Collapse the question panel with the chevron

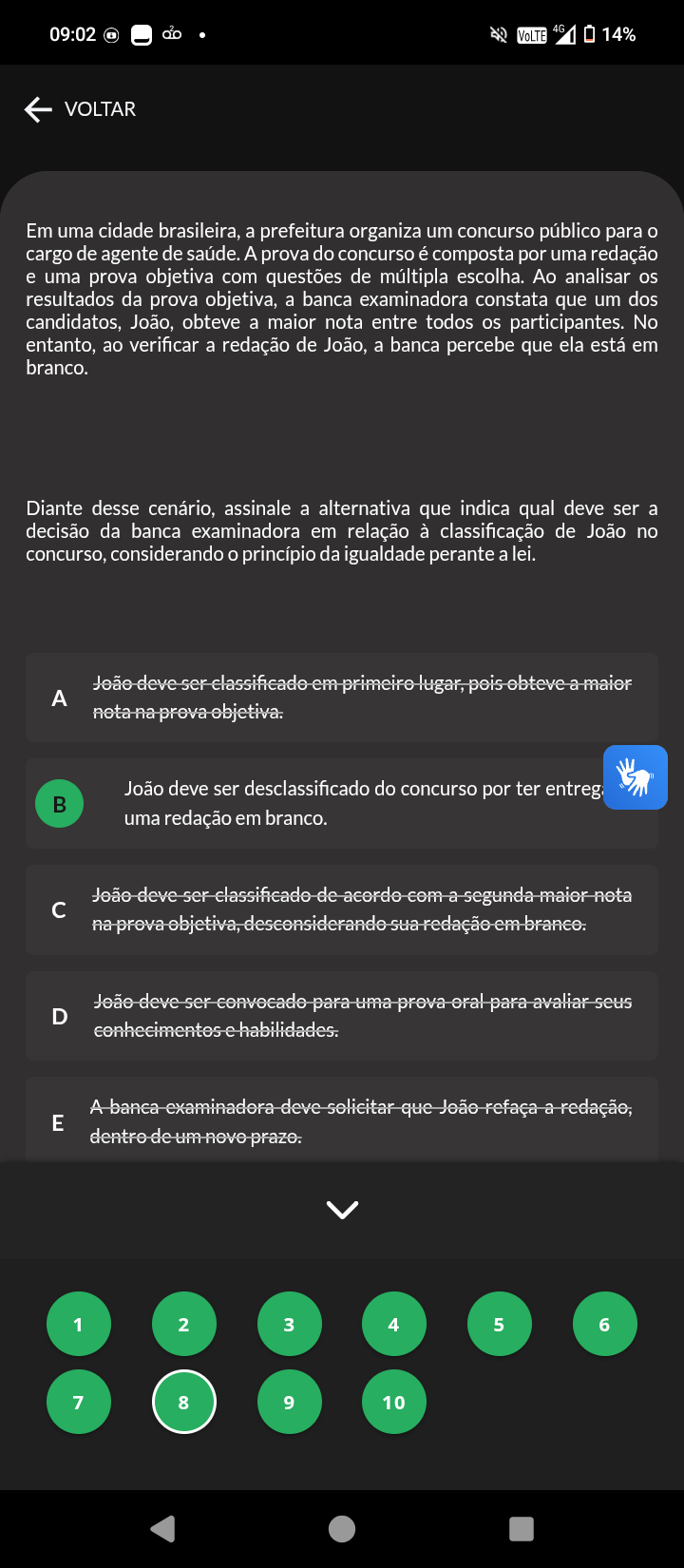tap(342, 1209)
